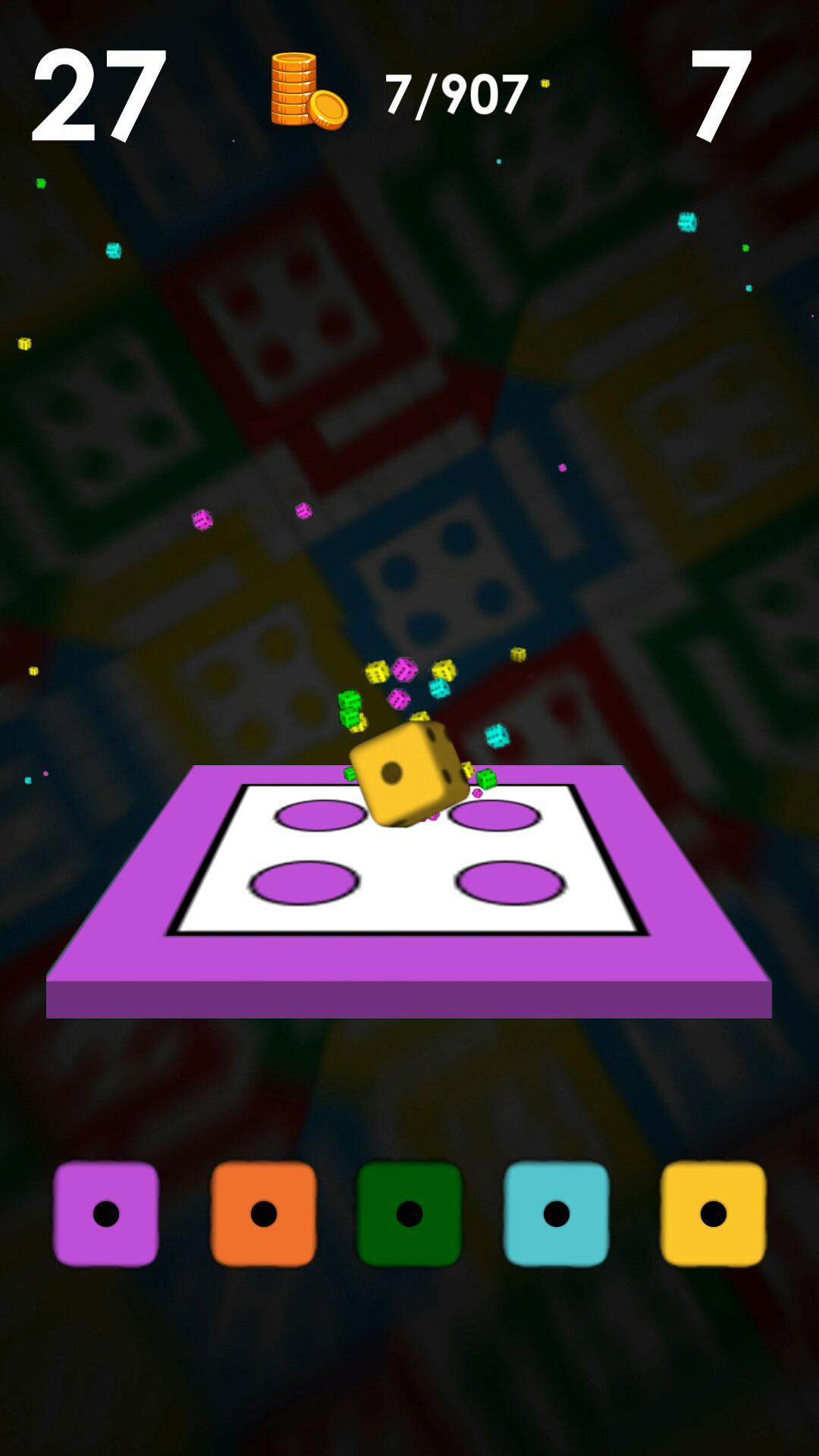Pick the cyan dice color button
Screen dimensions: 819x1456
point(557,1213)
